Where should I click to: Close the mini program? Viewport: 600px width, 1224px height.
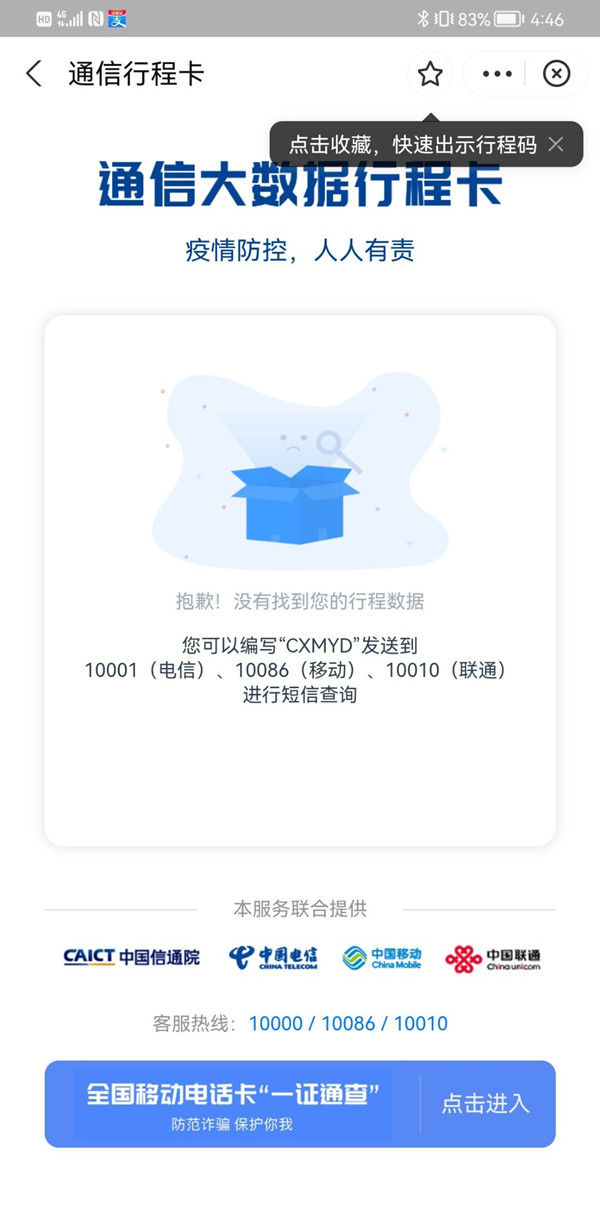(556, 74)
